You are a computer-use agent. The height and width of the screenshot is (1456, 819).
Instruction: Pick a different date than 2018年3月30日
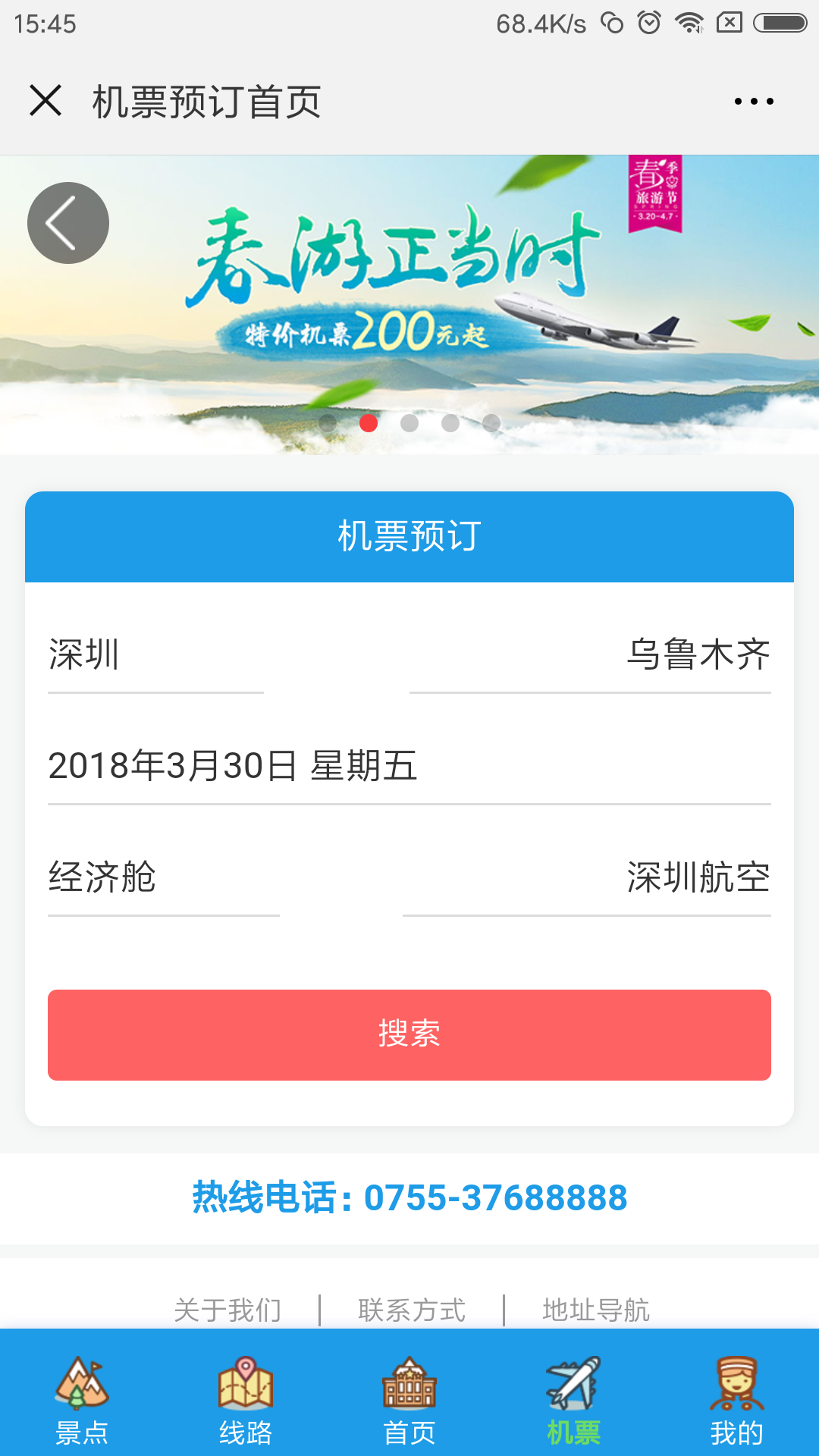coord(409,766)
